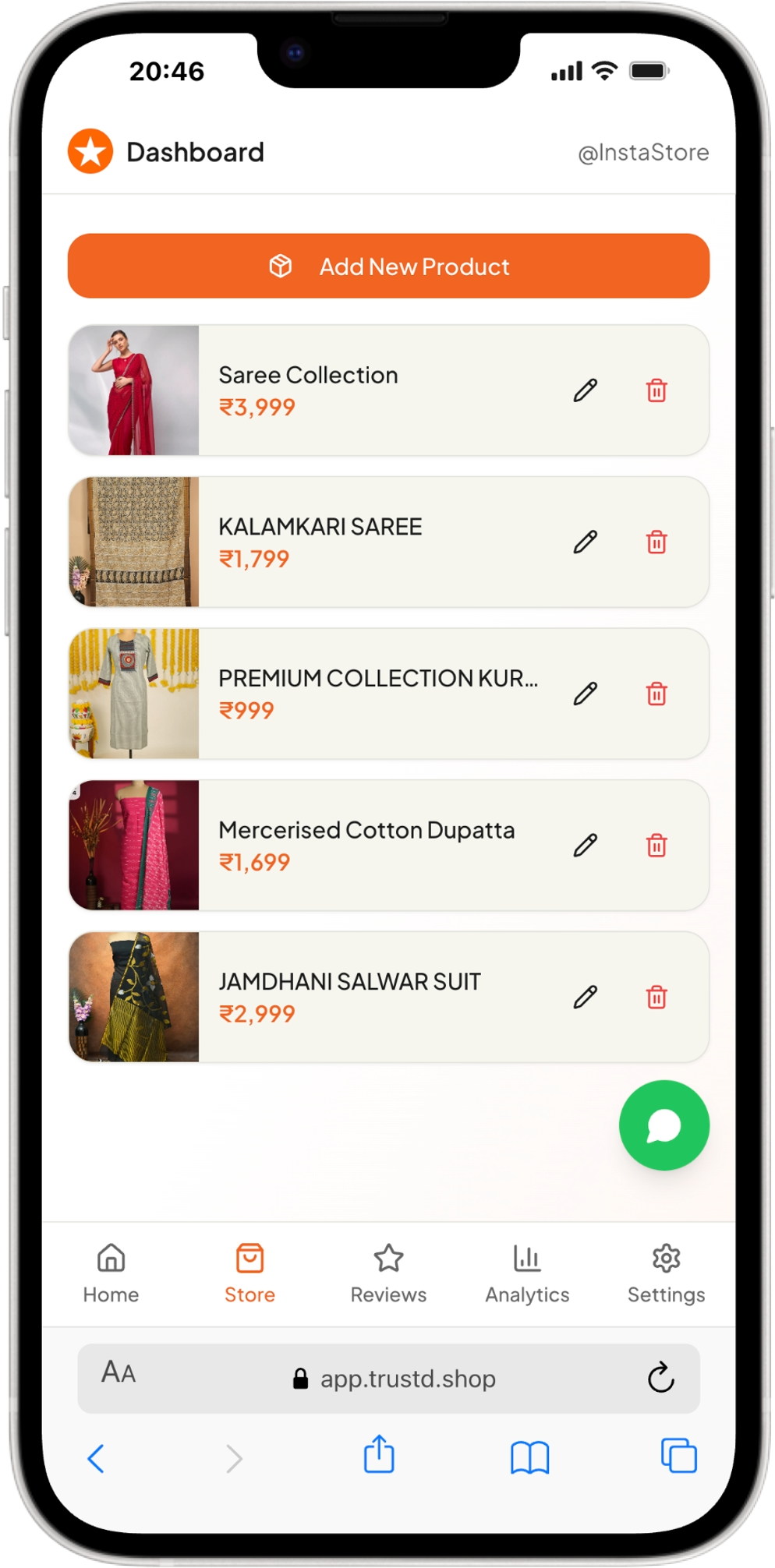This screenshot has width=775, height=1568.
Task: Delete the PREMIUM COLLECTION KUR... item
Action: coord(656,693)
